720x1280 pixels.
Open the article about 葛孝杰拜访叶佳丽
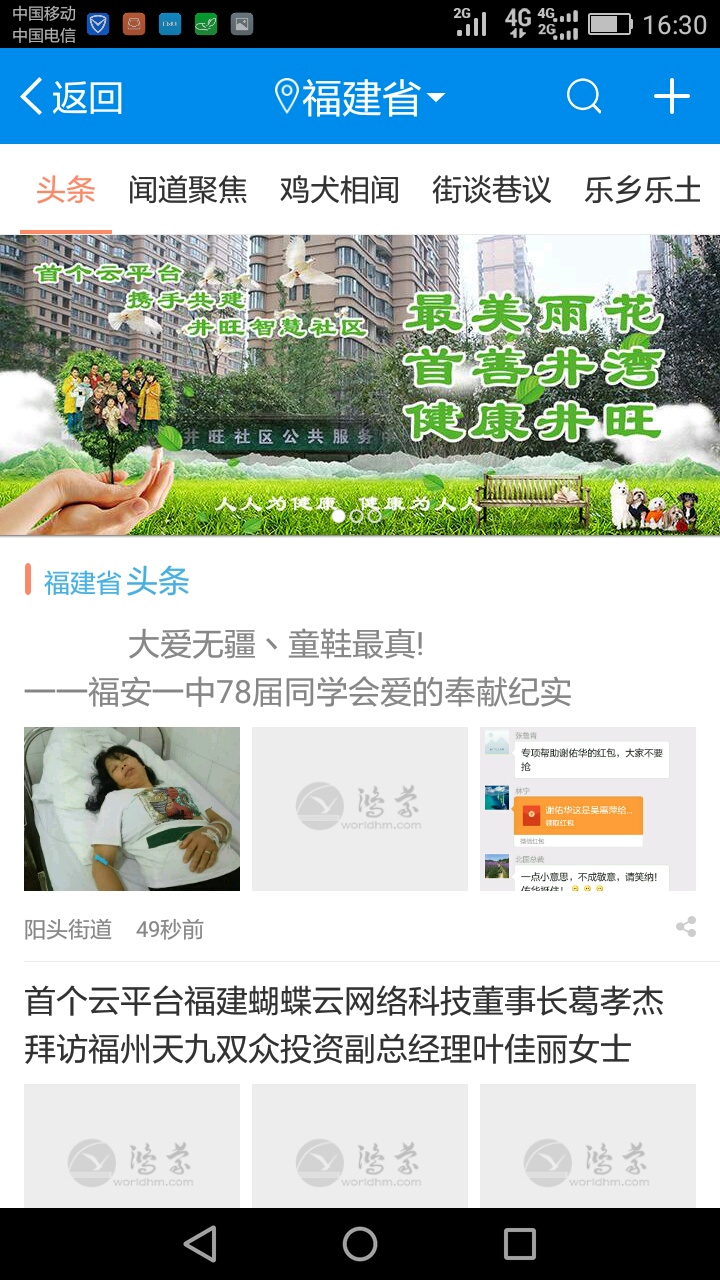point(344,1024)
